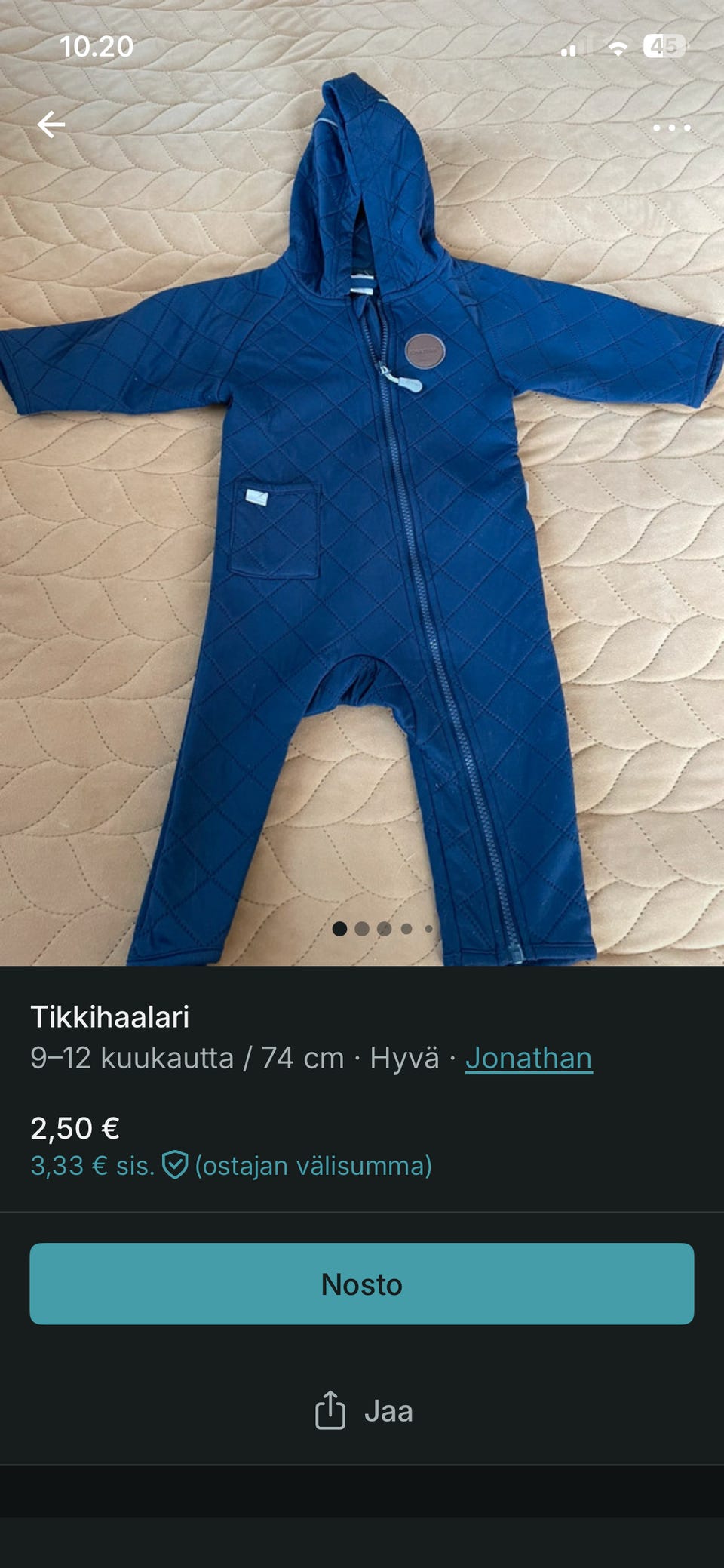Tap ostajan välisumma for fee details
The width and height of the screenshot is (724, 1568).
tap(311, 1166)
